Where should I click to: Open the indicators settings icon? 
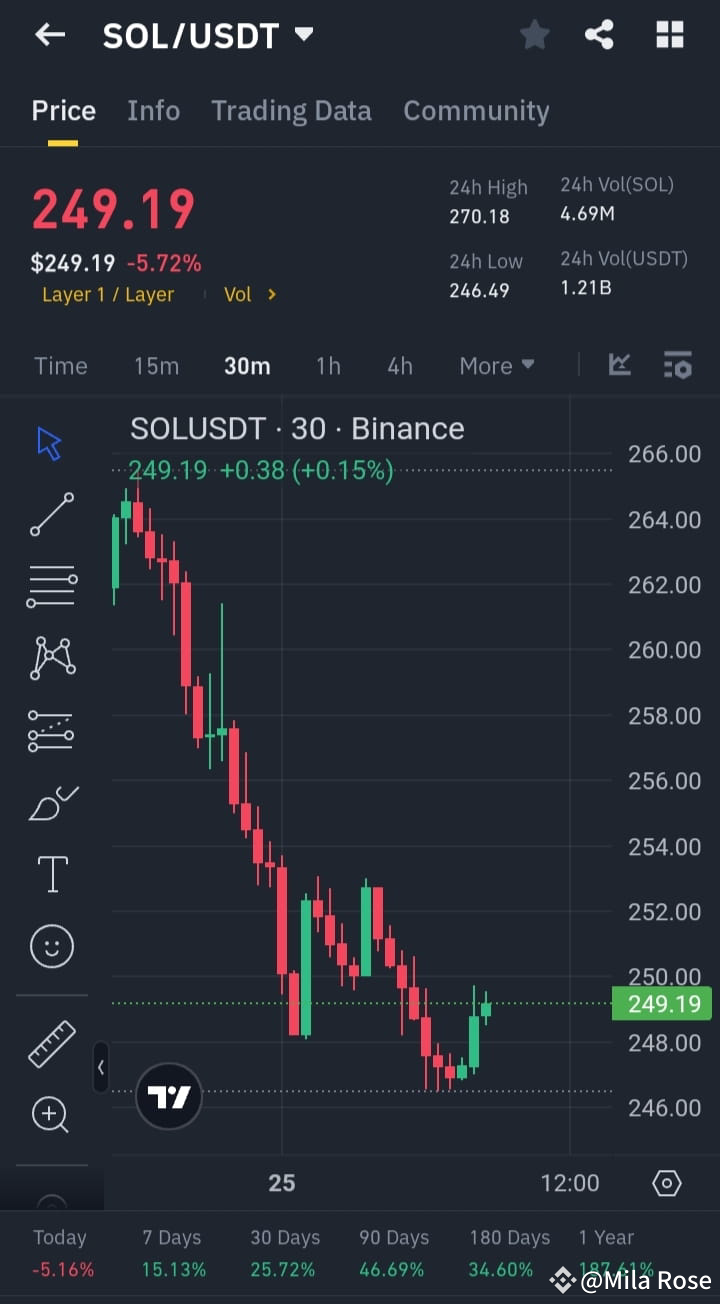pos(678,366)
